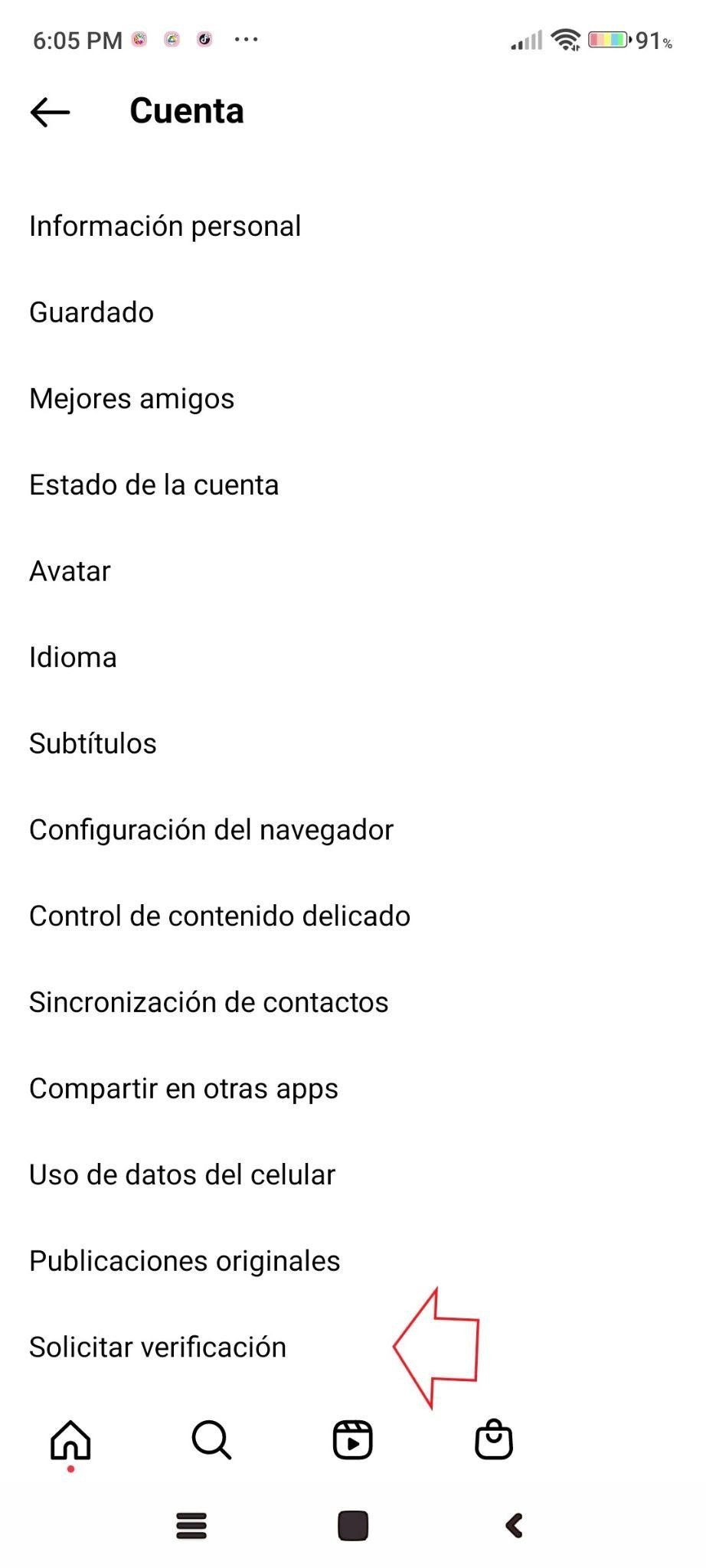Open Sincronización de contactos

pyautogui.click(x=208, y=1002)
